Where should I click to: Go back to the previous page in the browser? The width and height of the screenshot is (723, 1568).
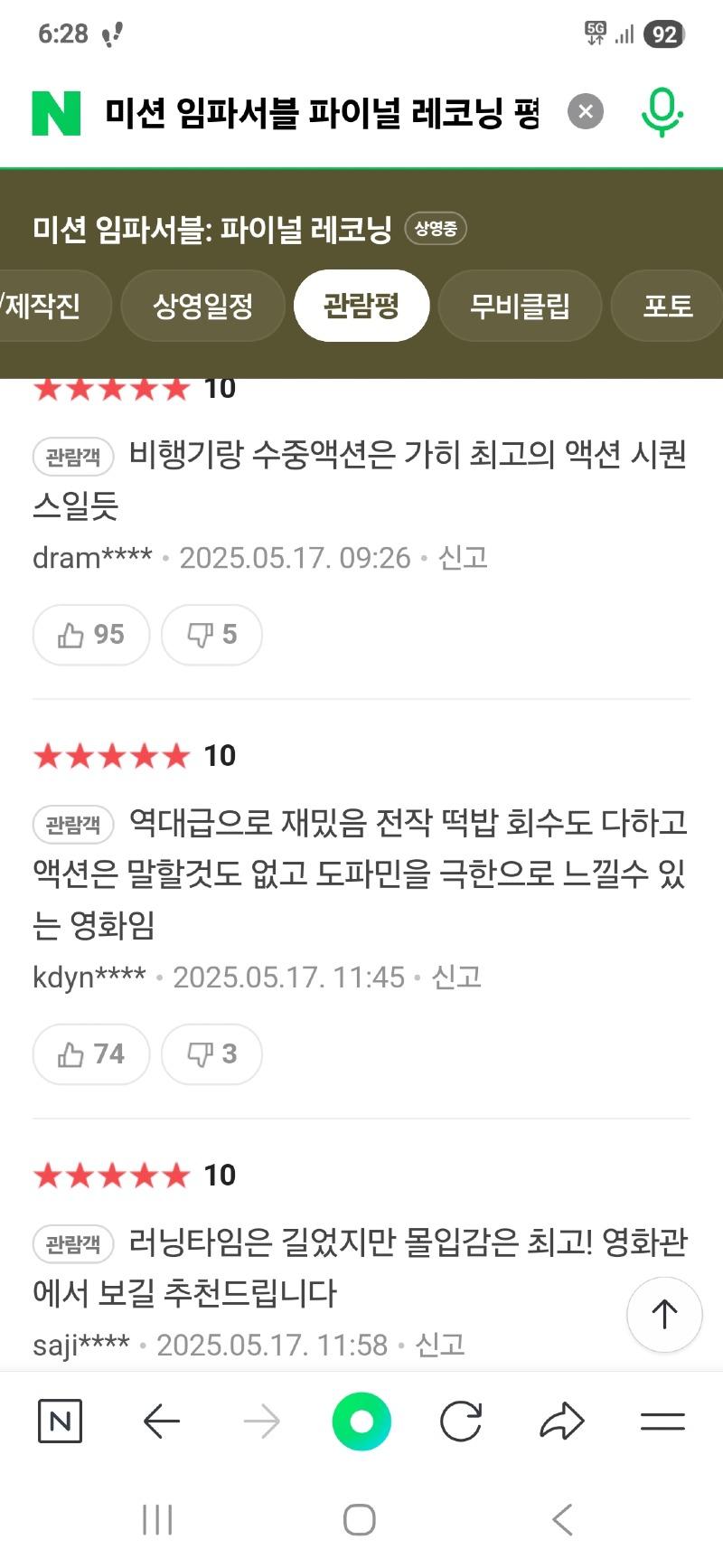[x=162, y=1422]
